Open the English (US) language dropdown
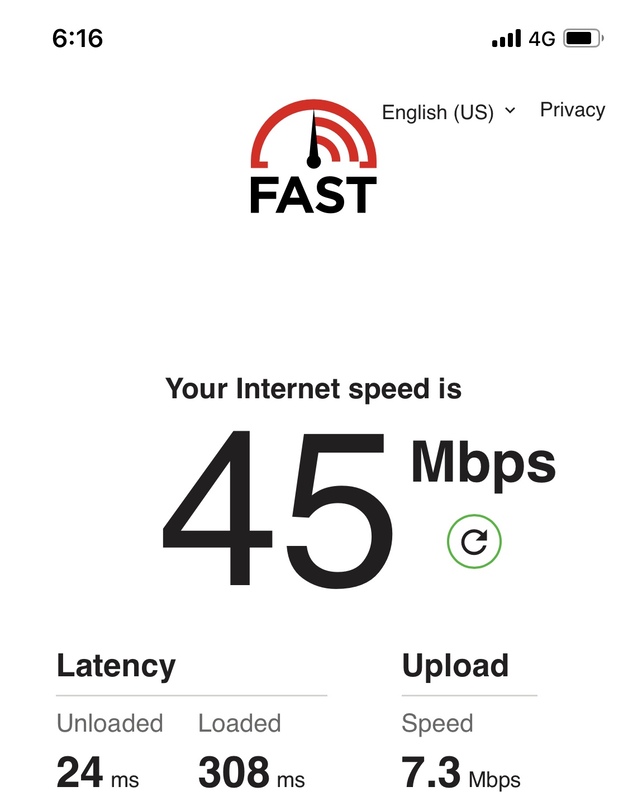628x796 pixels. click(448, 112)
